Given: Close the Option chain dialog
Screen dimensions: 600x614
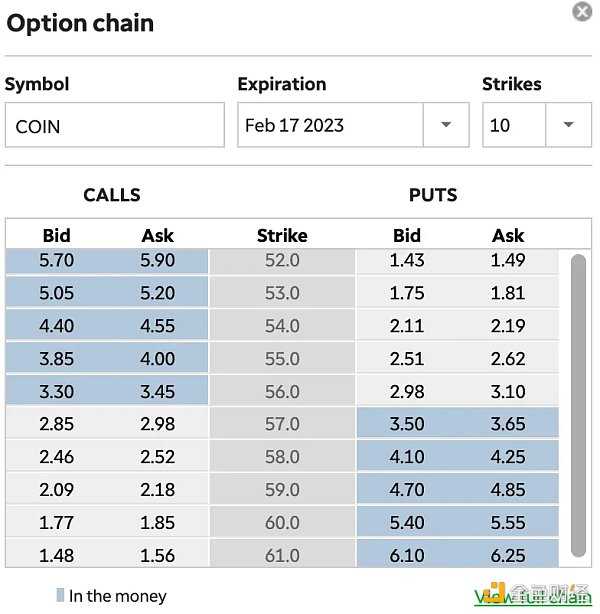Looking at the screenshot, I should tap(582, 12).
